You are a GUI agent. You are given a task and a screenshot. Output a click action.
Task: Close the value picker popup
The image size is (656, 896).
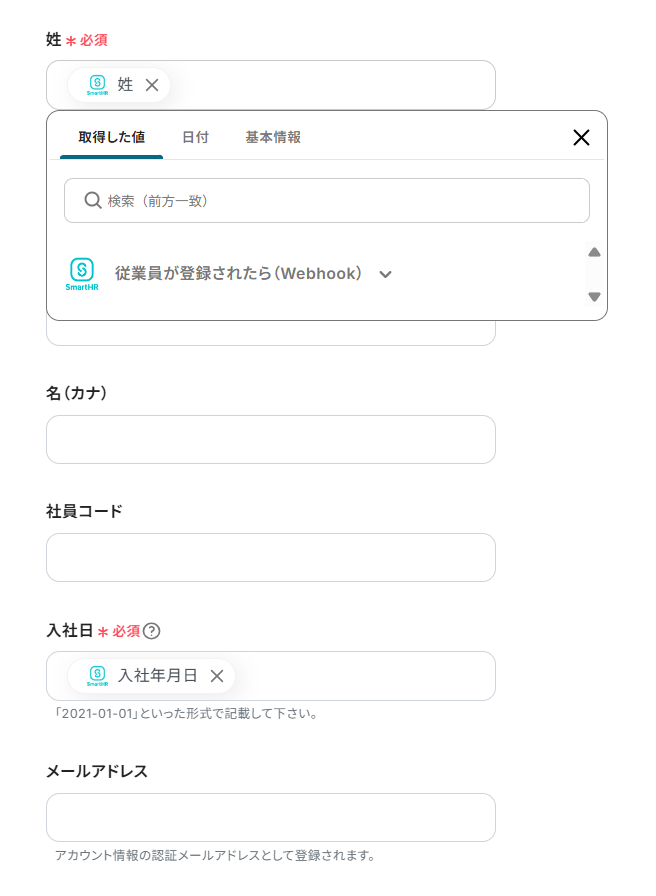(581, 138)
